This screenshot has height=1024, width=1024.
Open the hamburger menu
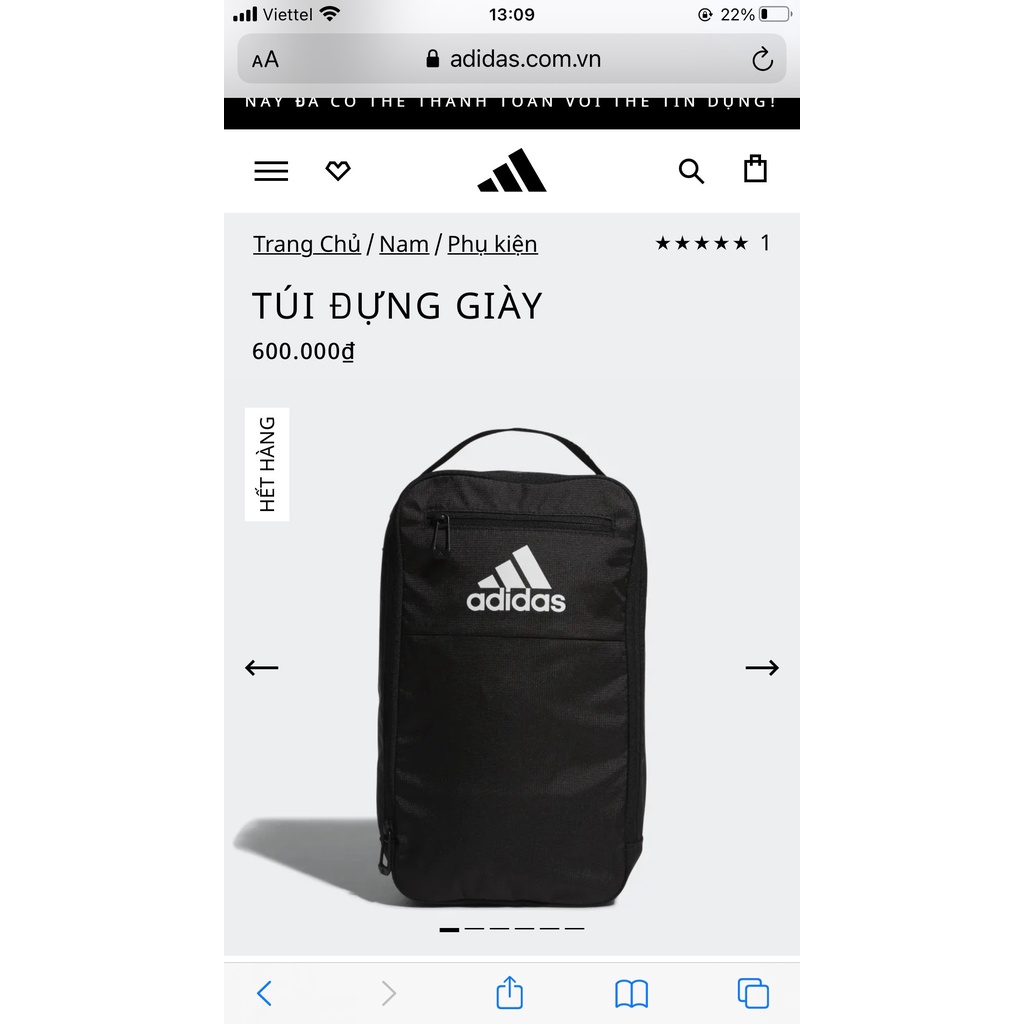click(271, 171)
